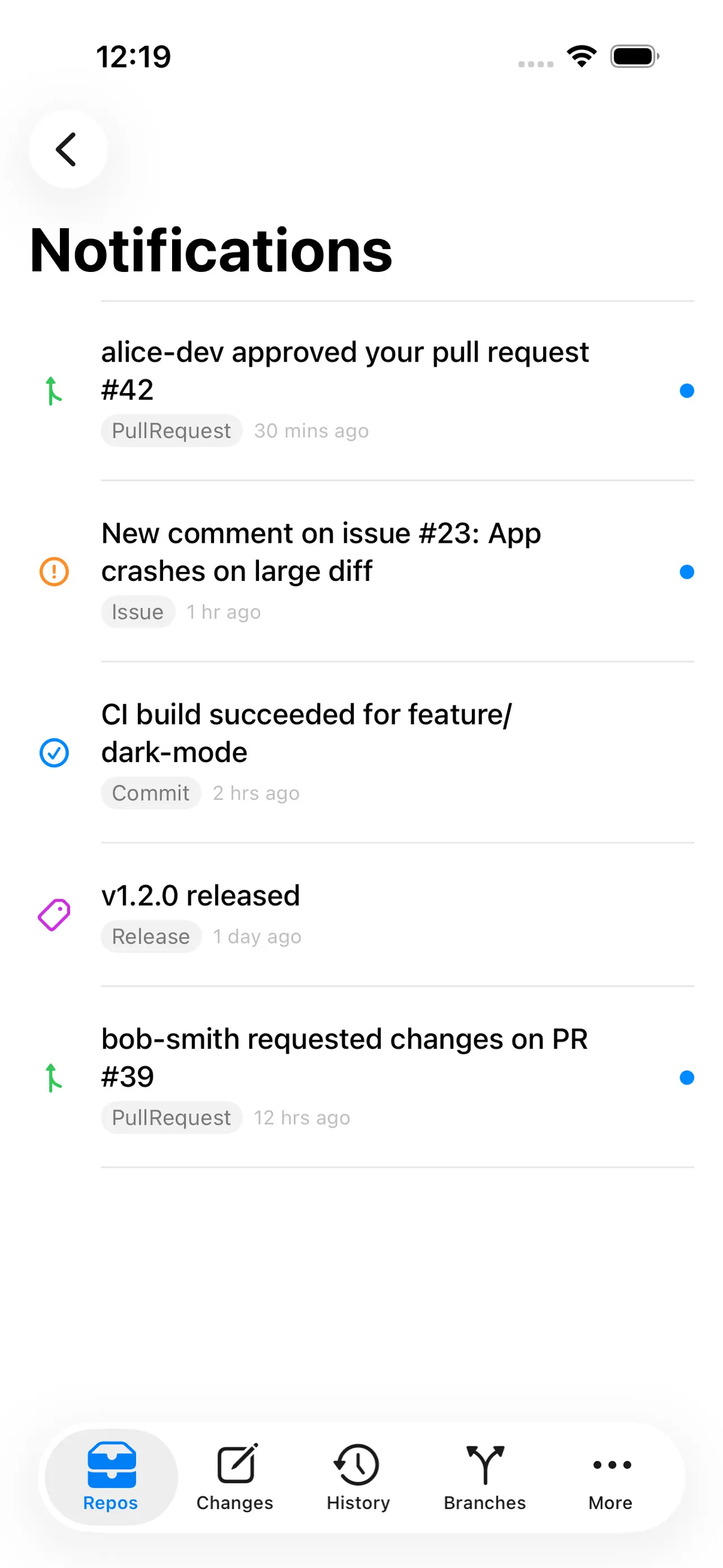
Task: Clear the unread indicator on PR #39
Action: point(687,1077)
